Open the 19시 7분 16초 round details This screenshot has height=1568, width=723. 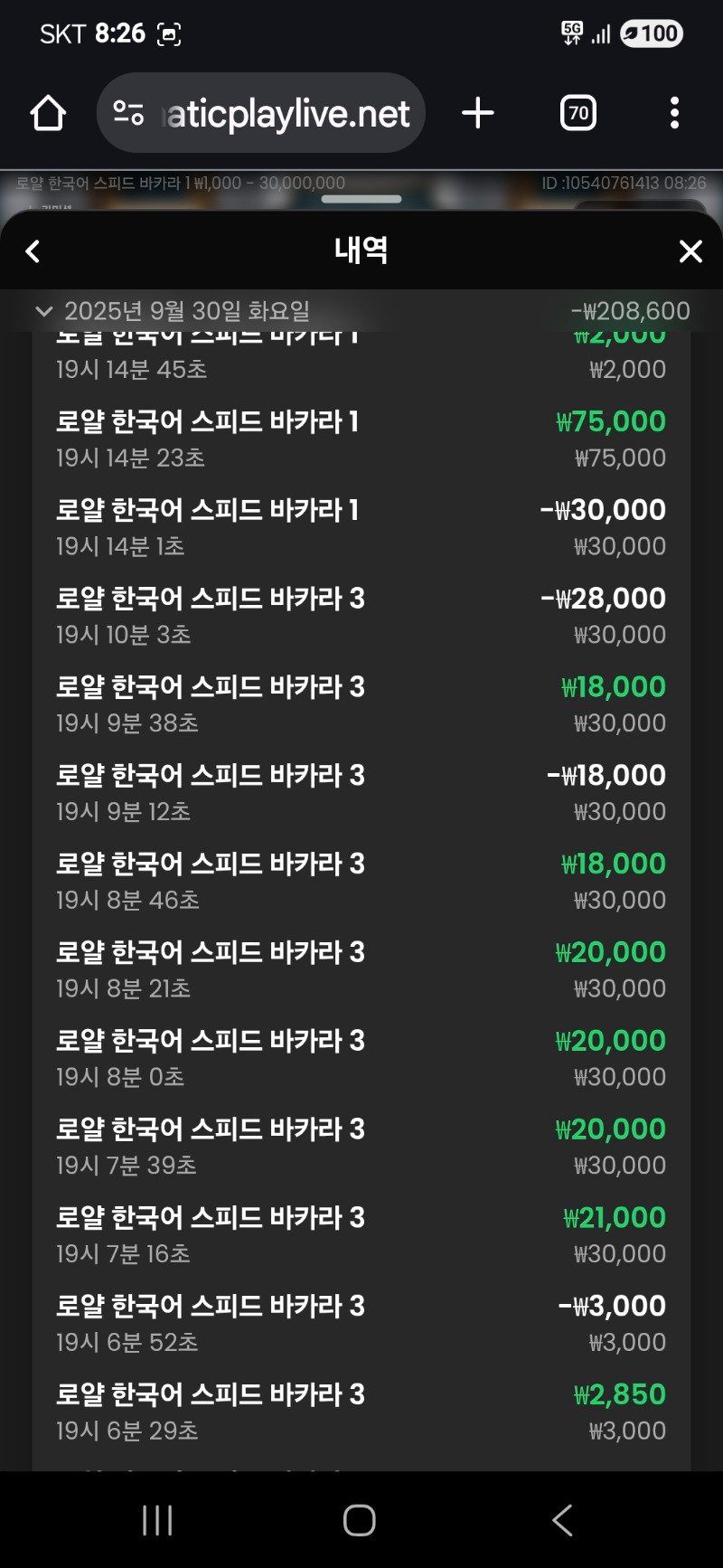tap(361, 1235)
